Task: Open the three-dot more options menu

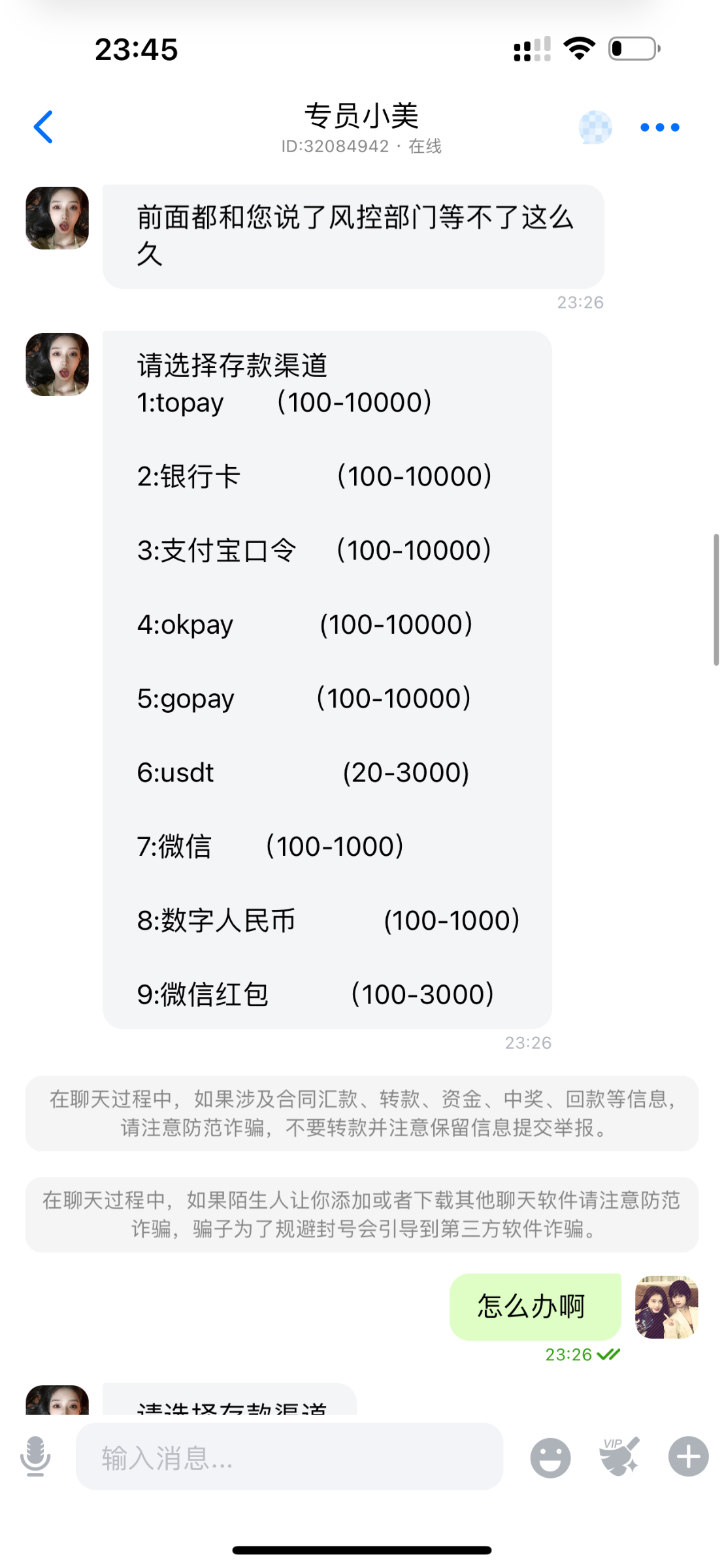Action: pos(659,127)
